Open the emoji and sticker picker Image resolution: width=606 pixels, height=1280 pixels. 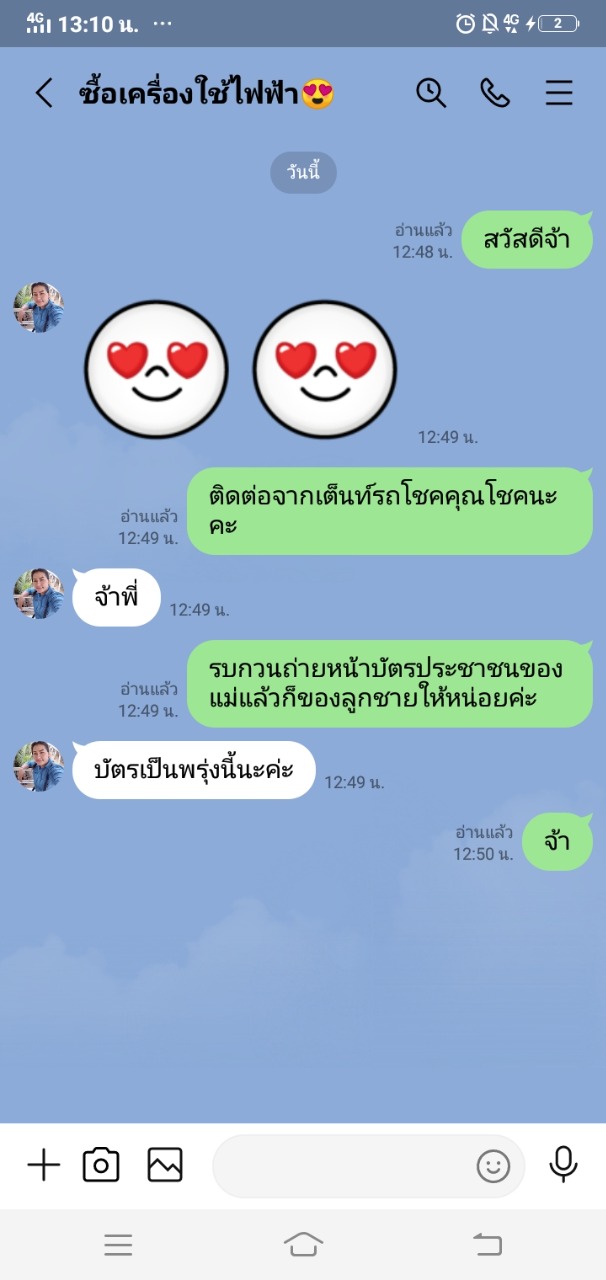pos(493,1166)
